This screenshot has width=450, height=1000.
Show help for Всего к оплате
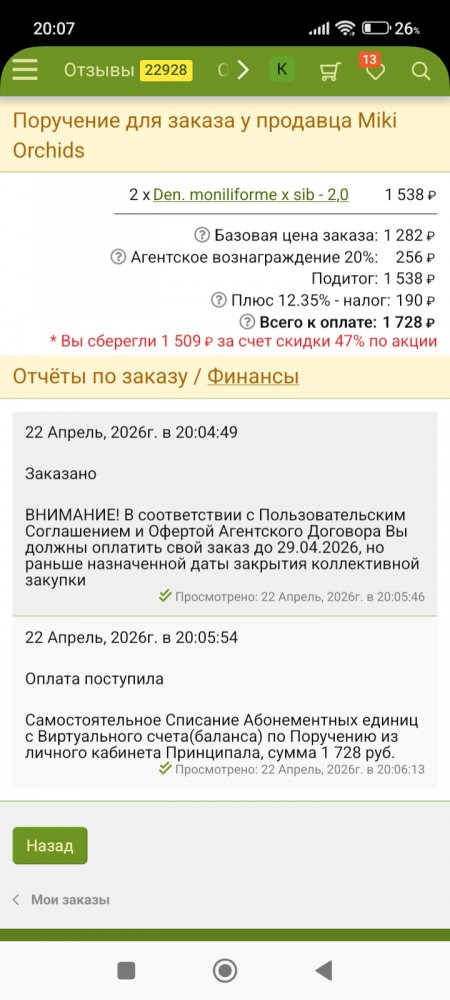247,321
